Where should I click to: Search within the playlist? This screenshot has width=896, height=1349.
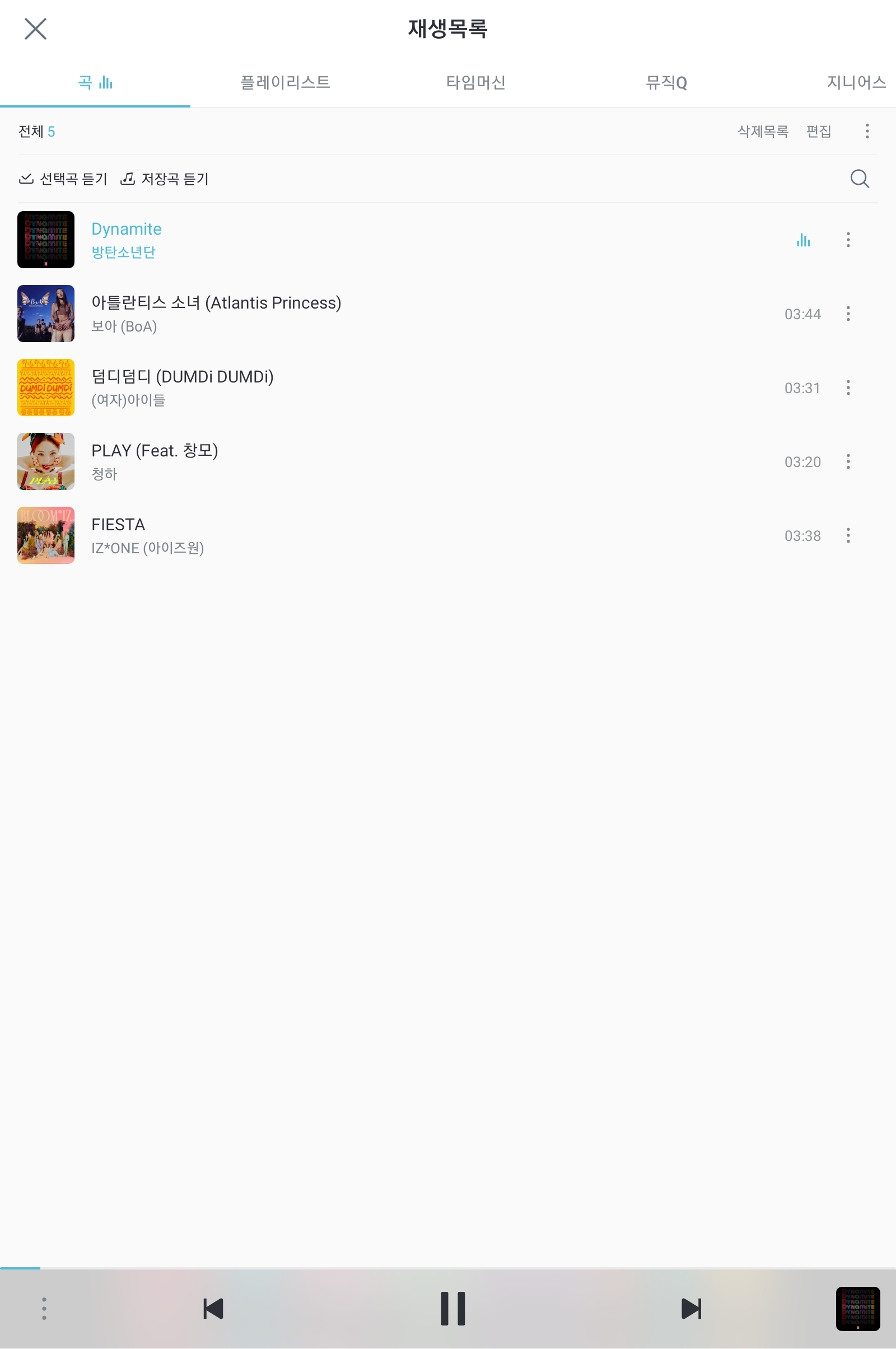pos(859,179)
